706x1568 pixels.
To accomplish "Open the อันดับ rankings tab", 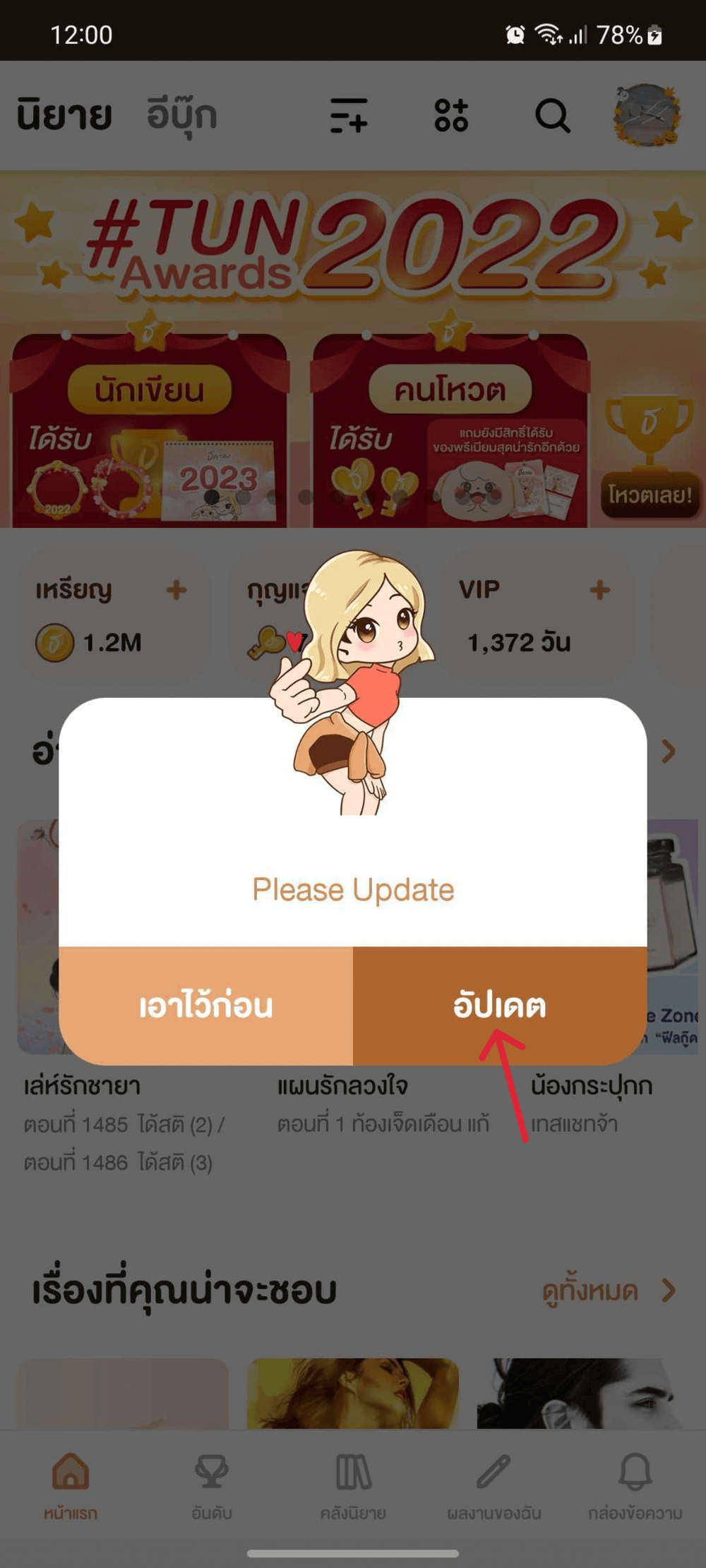I will click(x=212, y=1485).
